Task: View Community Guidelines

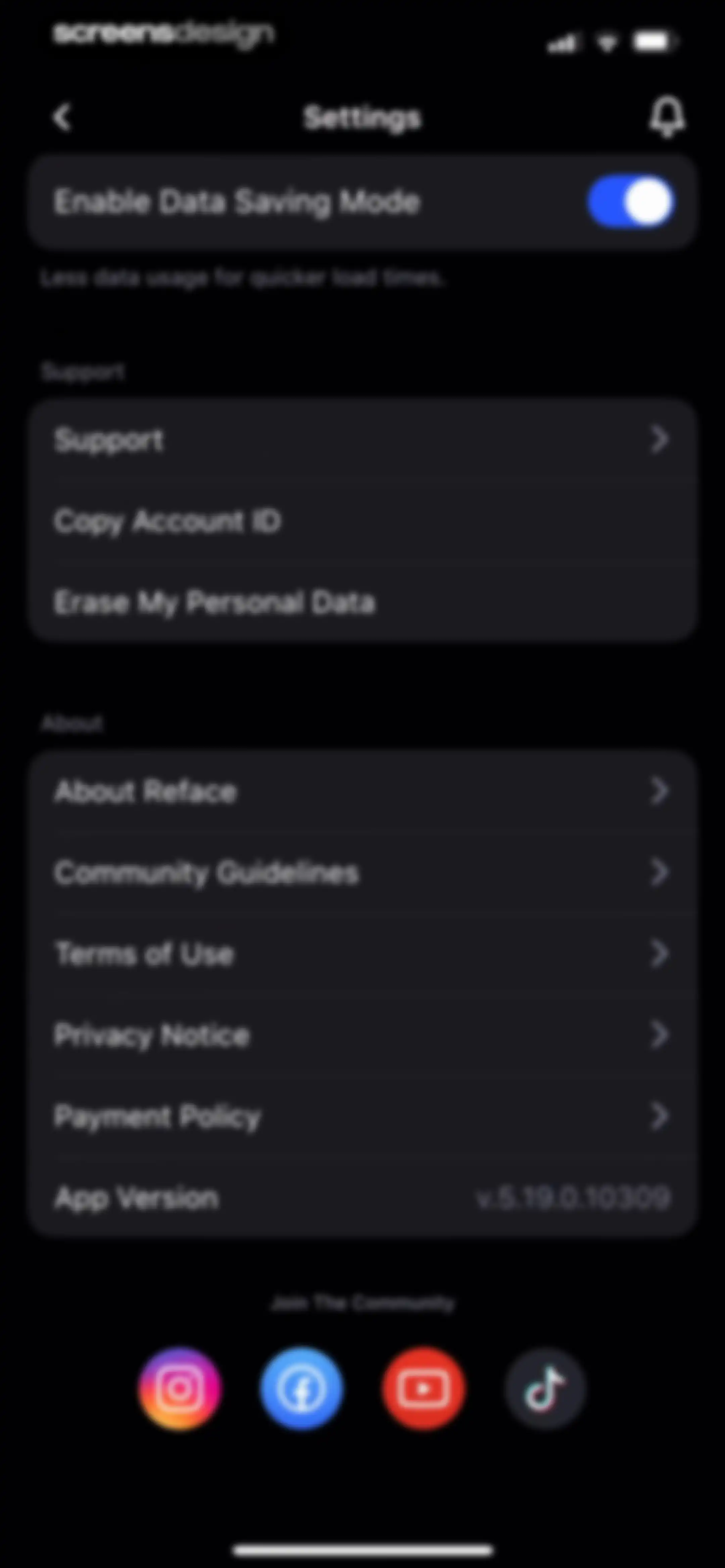Action: tap(363, 872)
